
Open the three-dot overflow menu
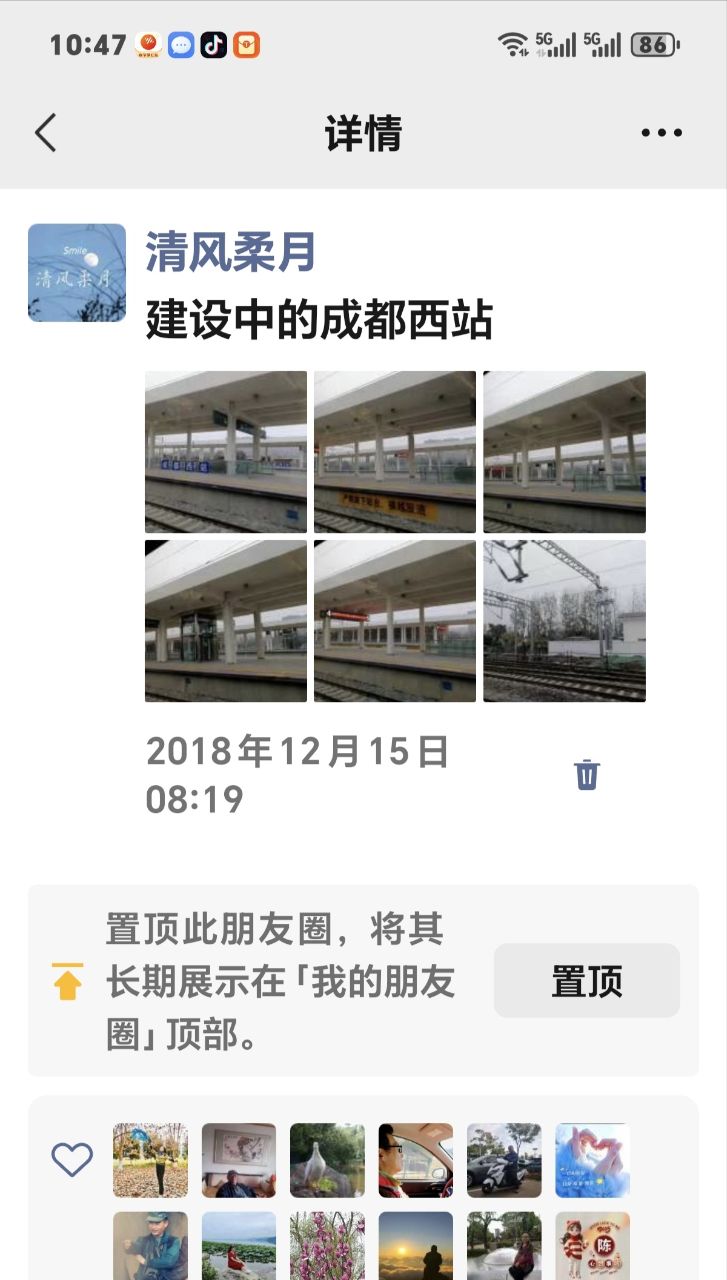pyautogui.click(x=661, y=133)
